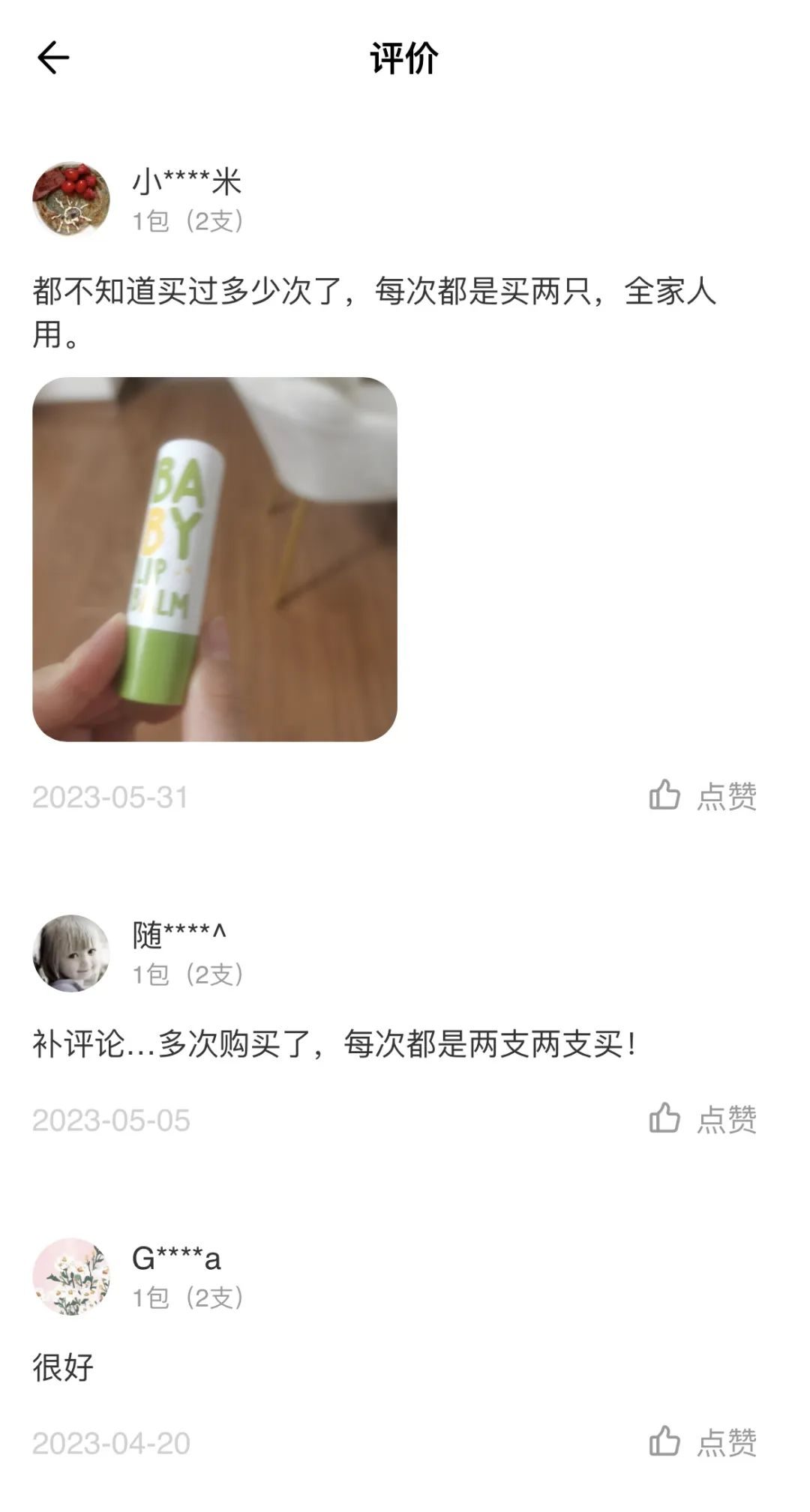Like the review dated 2023-05-31
The image size is (810, 1512).
click(703, 795)
